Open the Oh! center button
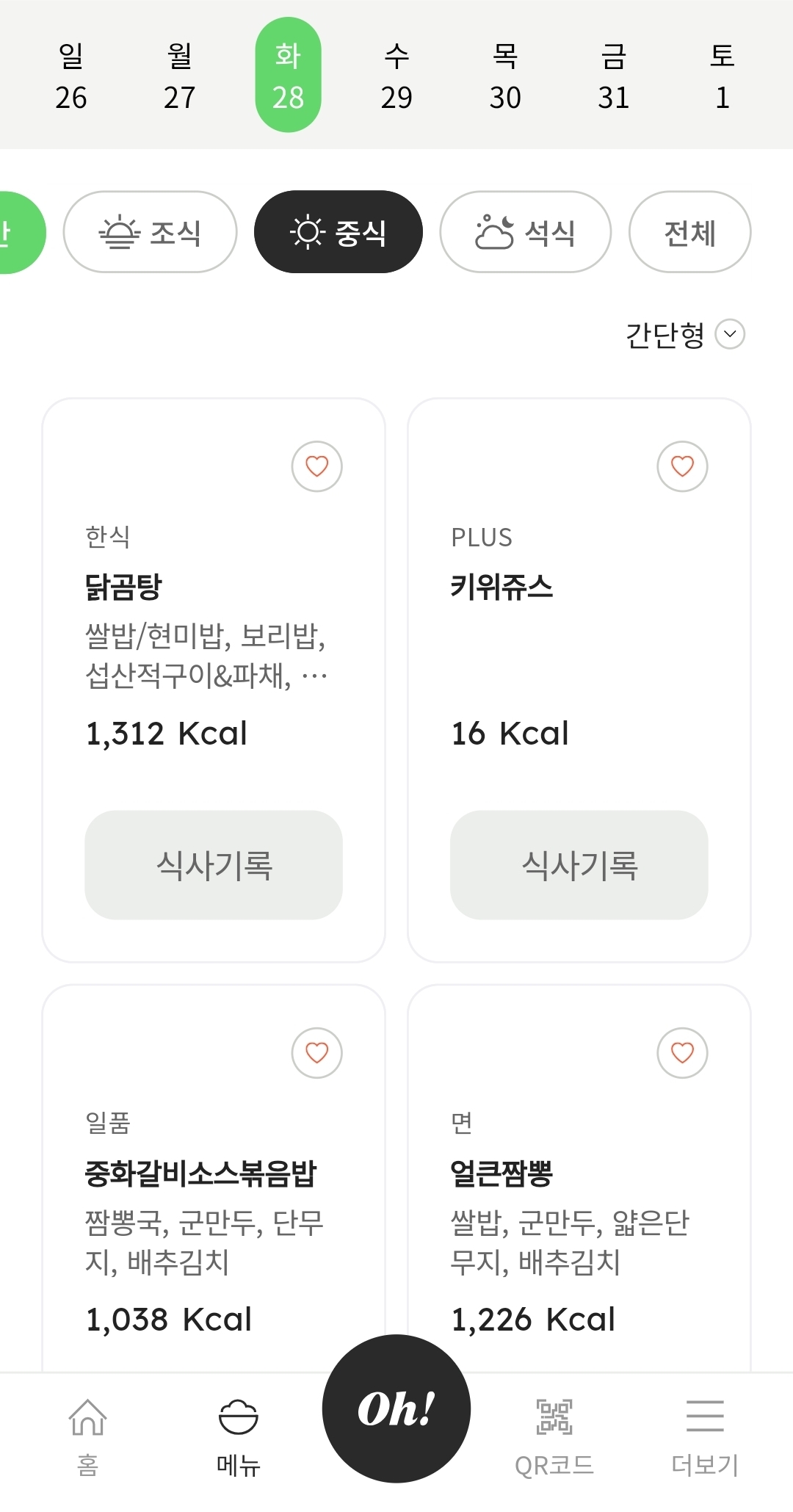 coord(396,1408)
